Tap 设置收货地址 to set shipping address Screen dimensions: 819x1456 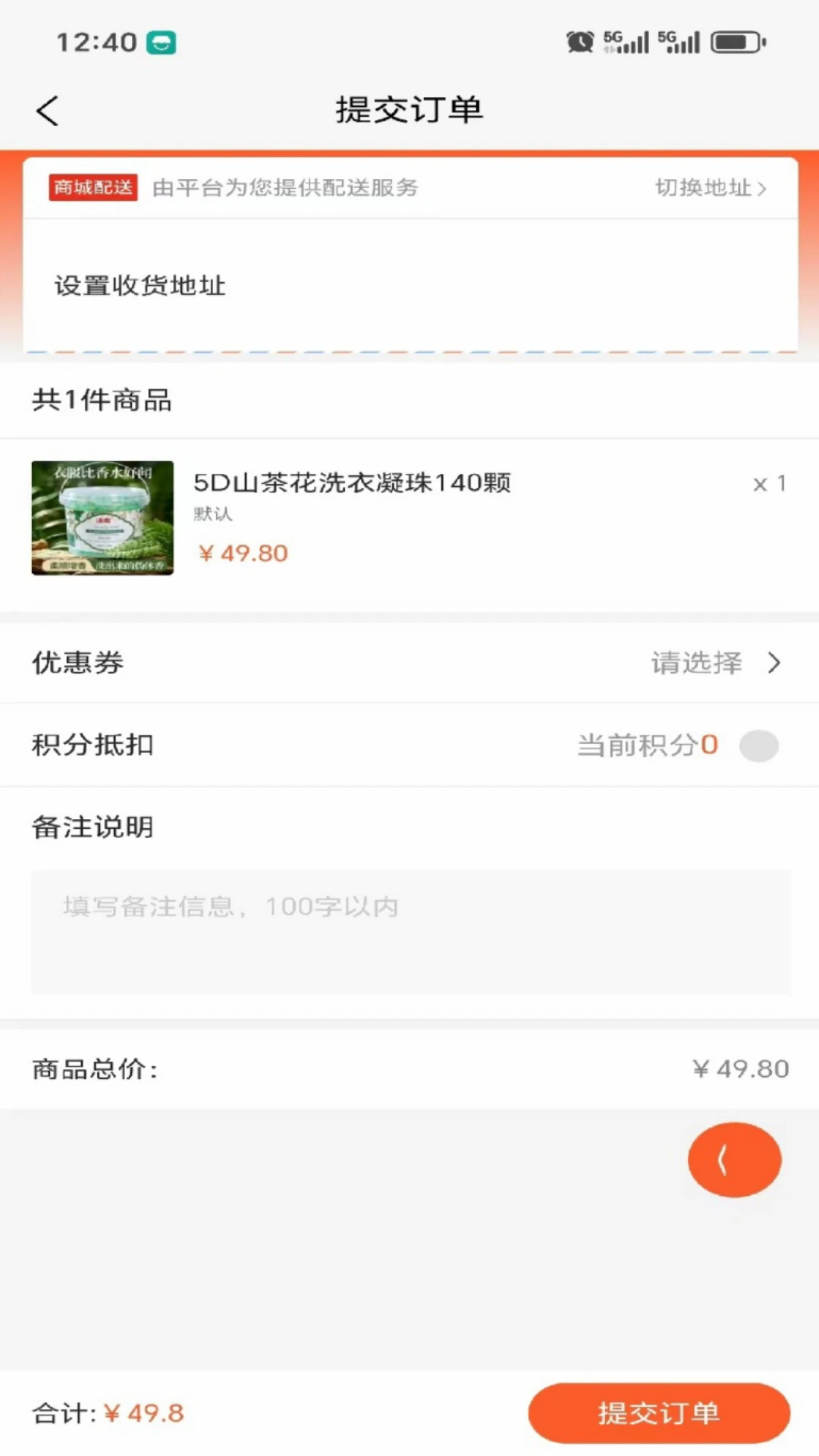(x=139, y=286)
